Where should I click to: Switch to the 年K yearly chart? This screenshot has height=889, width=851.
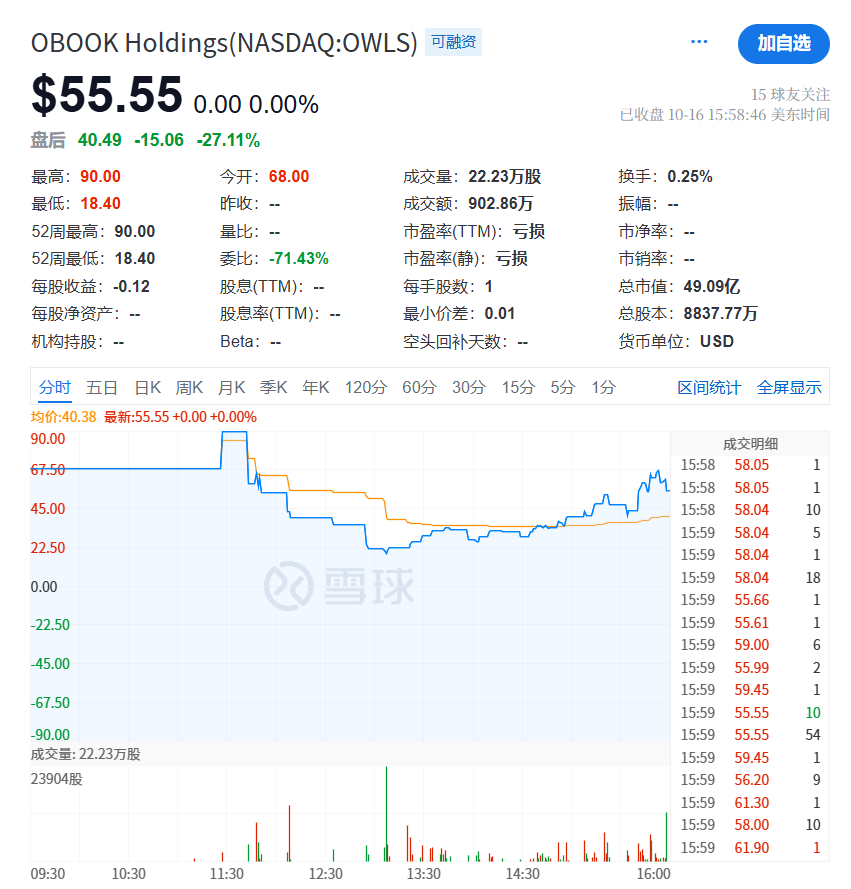[316, 388]
